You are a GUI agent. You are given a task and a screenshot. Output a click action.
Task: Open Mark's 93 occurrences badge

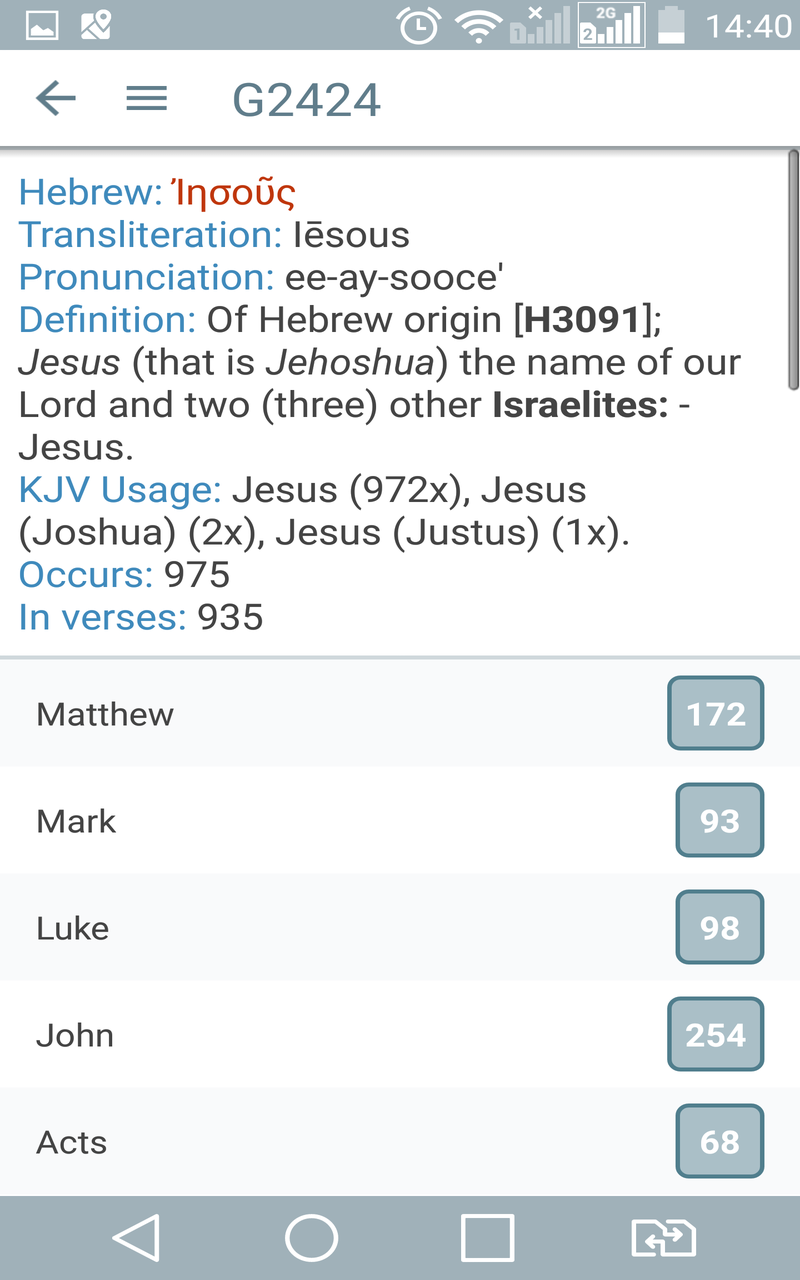click(x=719, y=820)
